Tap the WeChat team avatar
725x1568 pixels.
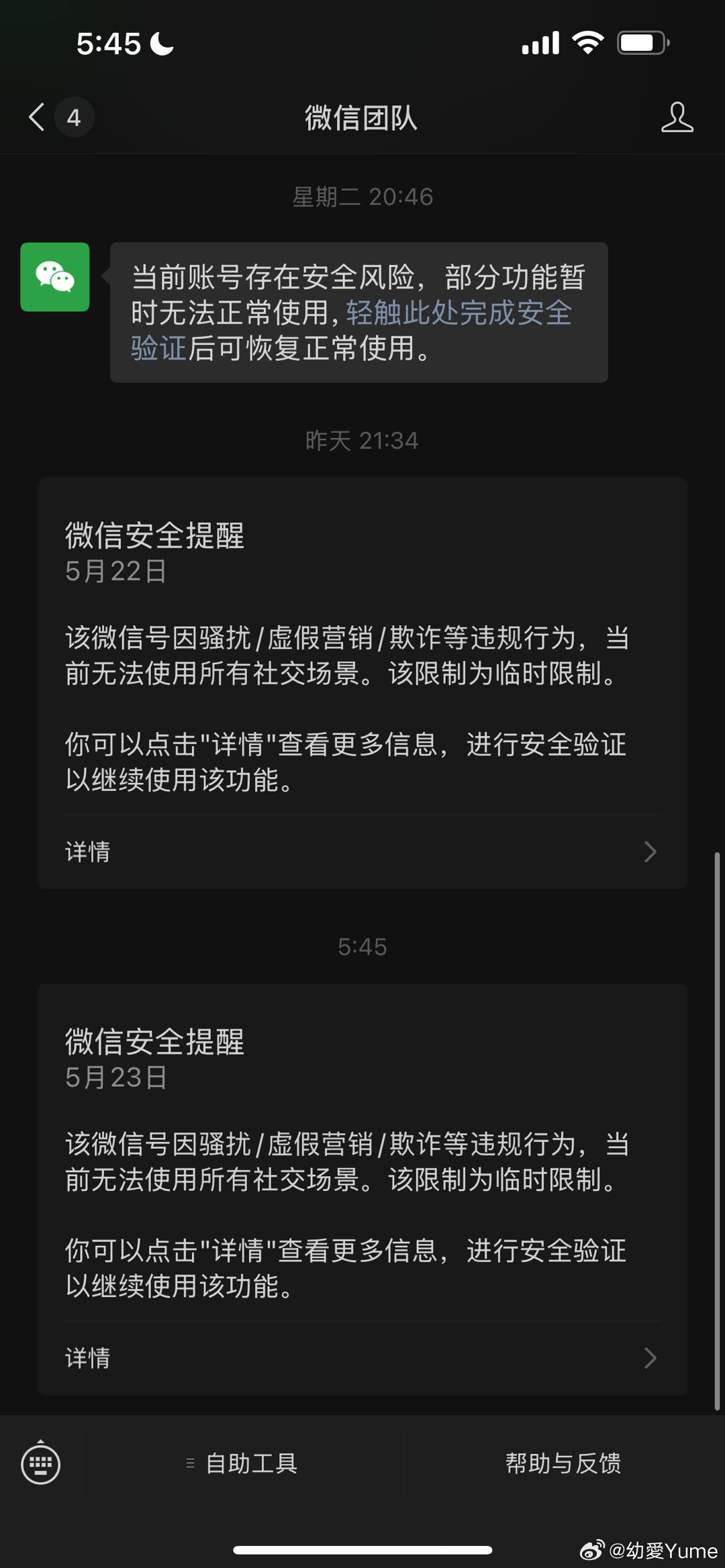pos(55,277)
